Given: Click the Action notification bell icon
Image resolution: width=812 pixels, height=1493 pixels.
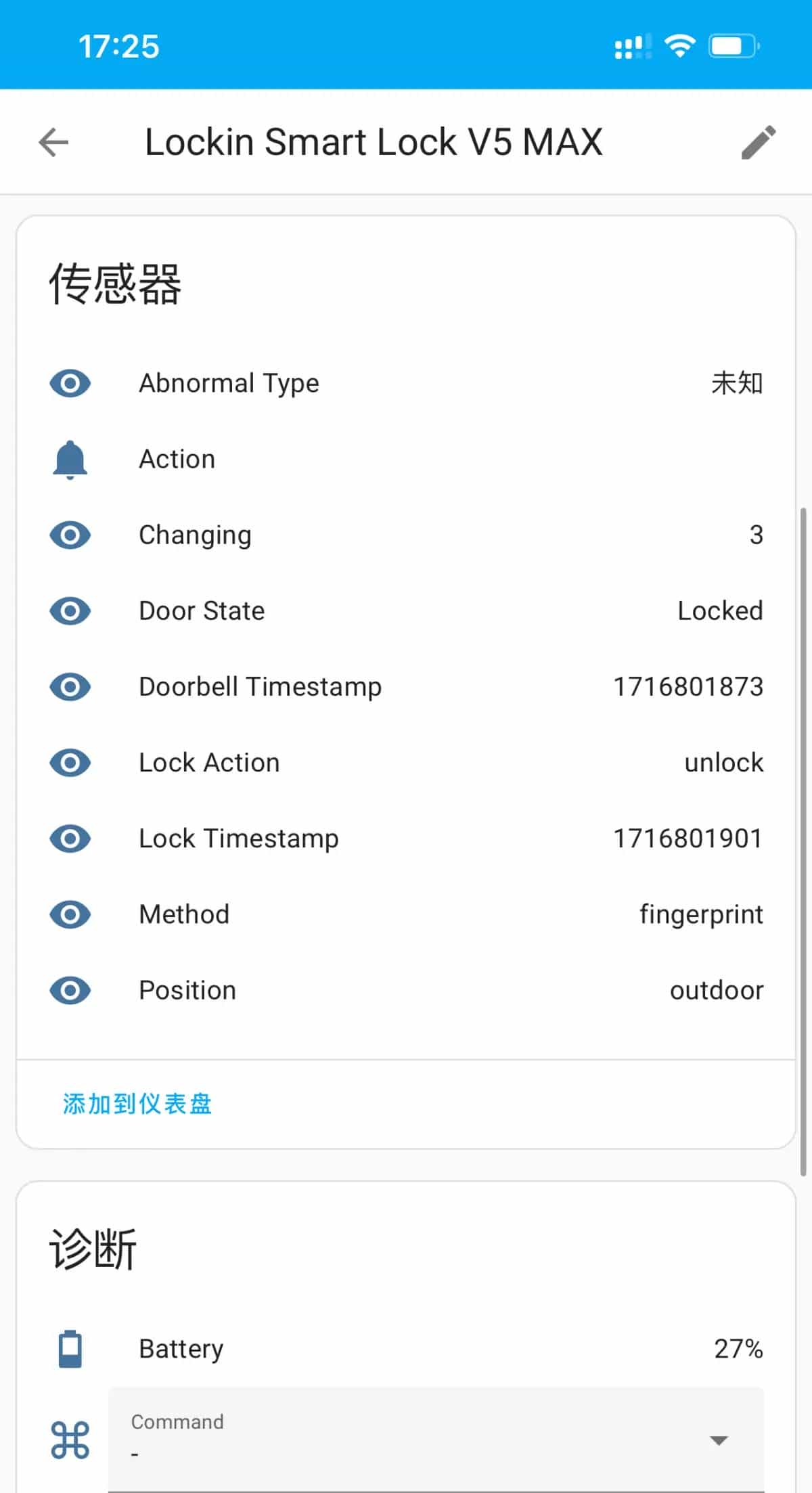Looking at the screenshot, I should pos(70,459).
